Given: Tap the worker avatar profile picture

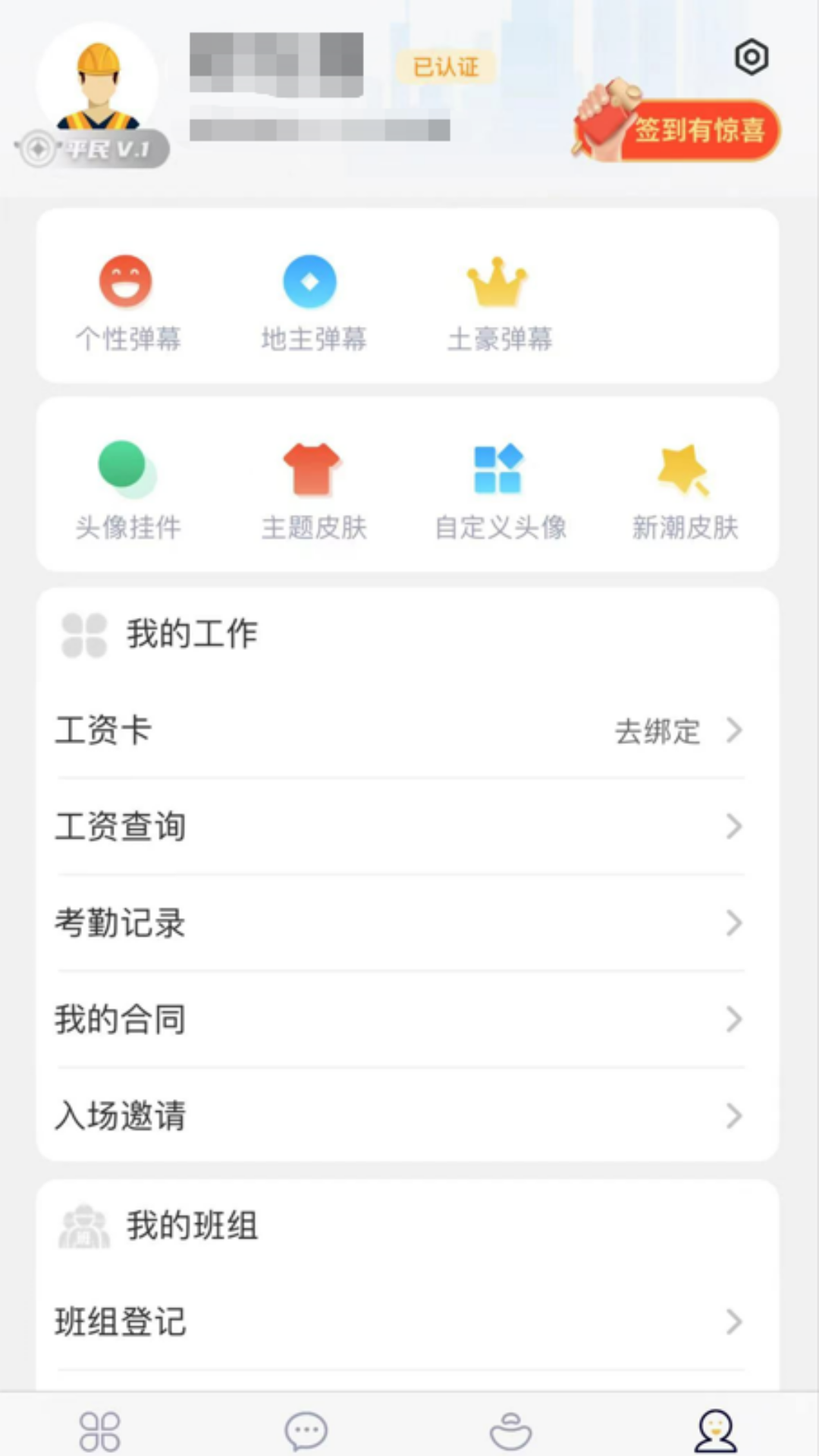Looking at the screenshot, I should pos(101,83).
